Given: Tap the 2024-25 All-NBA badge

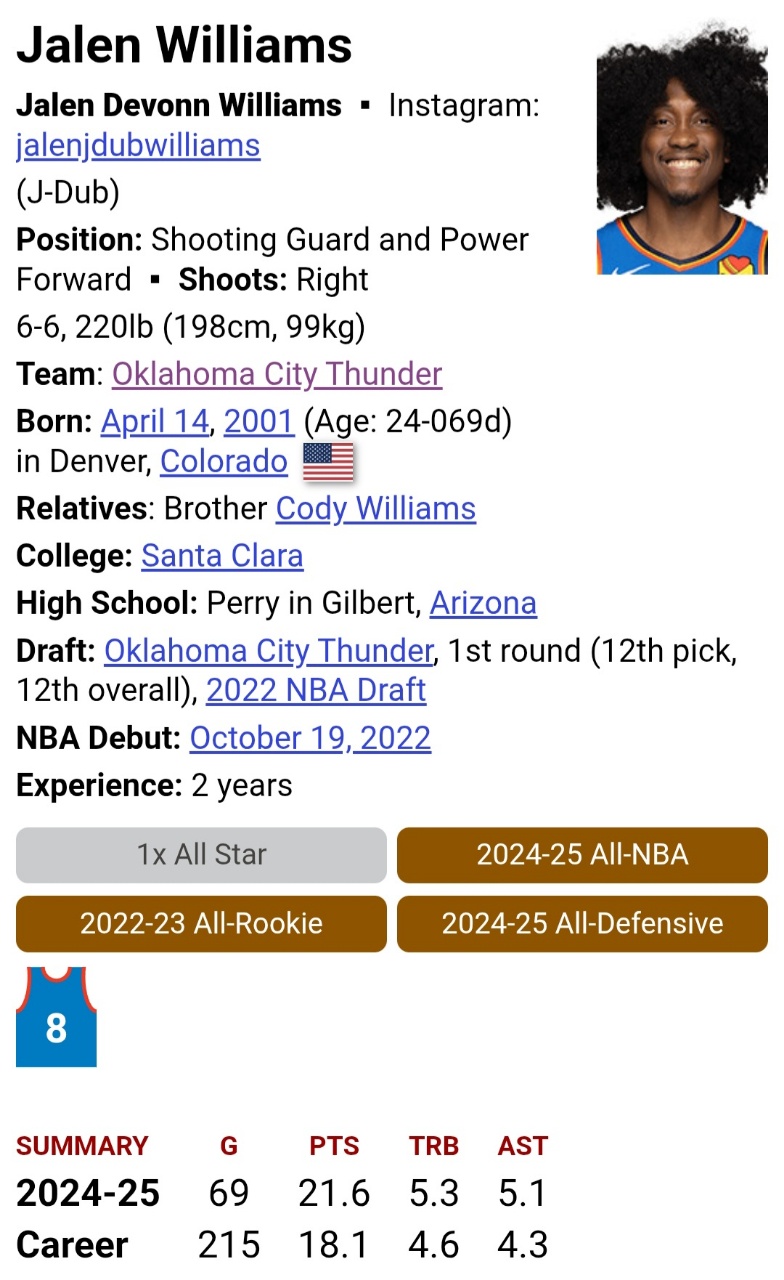Looking at the screenshot, I should [x=582, y=855].
